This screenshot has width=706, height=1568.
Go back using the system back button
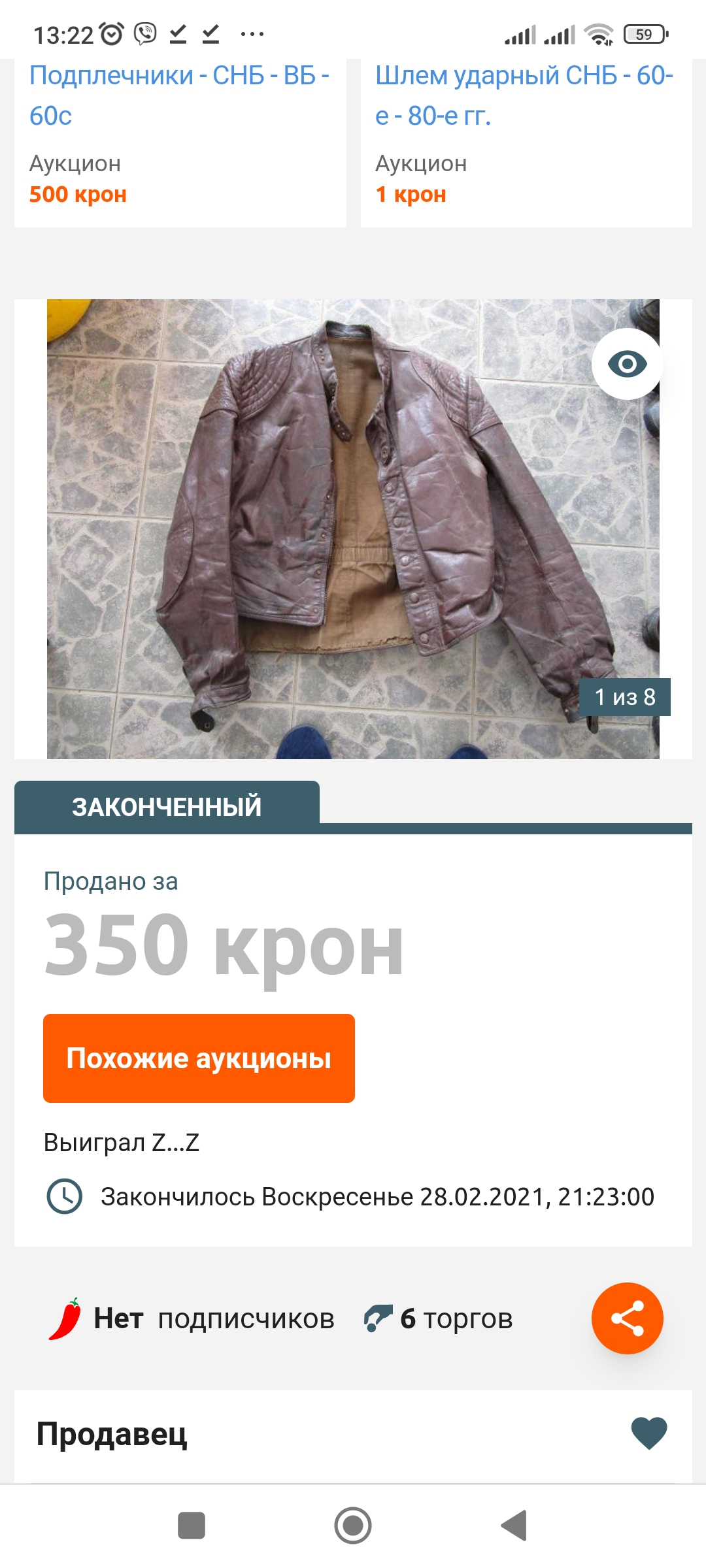(x=514, y=1526)
